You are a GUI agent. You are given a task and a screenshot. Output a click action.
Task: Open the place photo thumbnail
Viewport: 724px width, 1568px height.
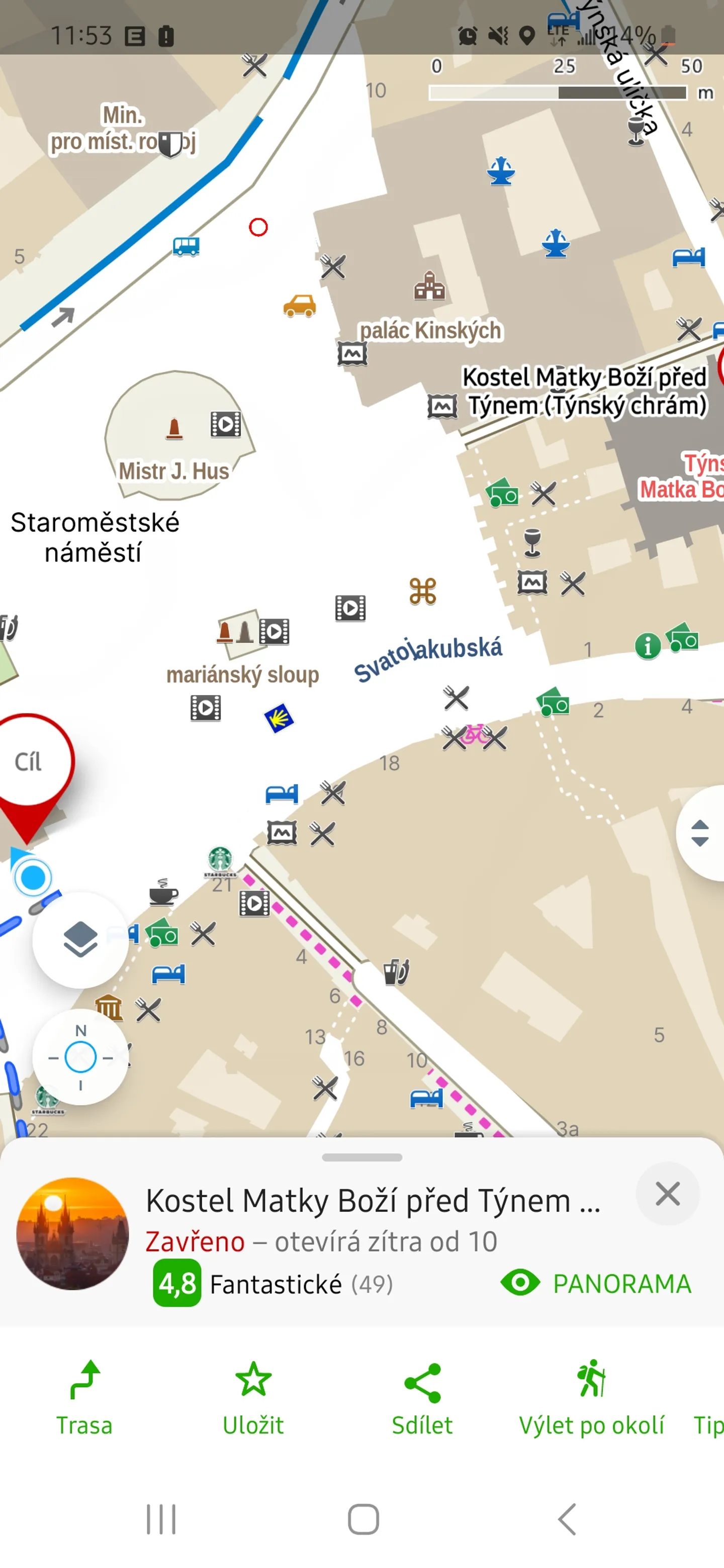tap(72, 1233)
